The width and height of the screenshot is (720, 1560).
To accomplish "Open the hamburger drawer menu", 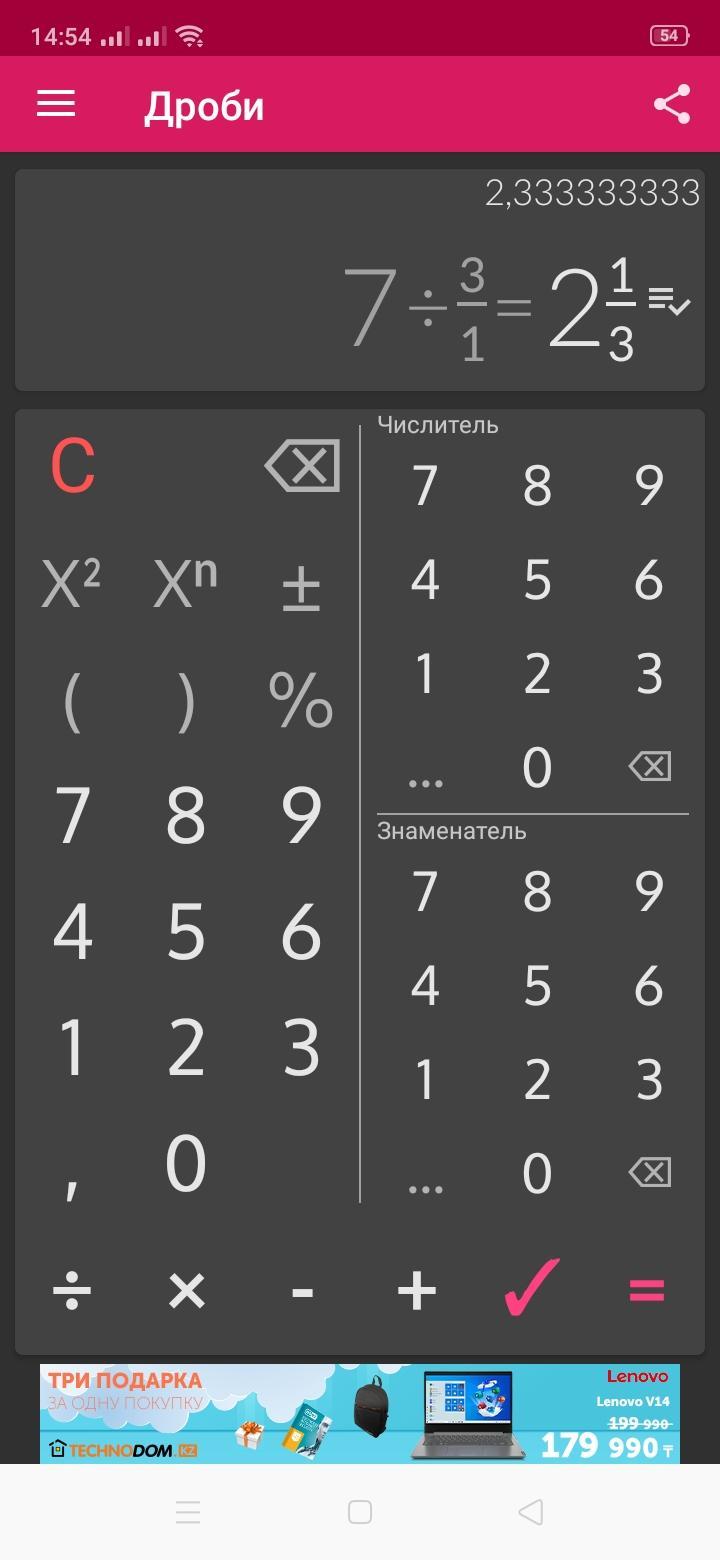I will pos(56,104).
